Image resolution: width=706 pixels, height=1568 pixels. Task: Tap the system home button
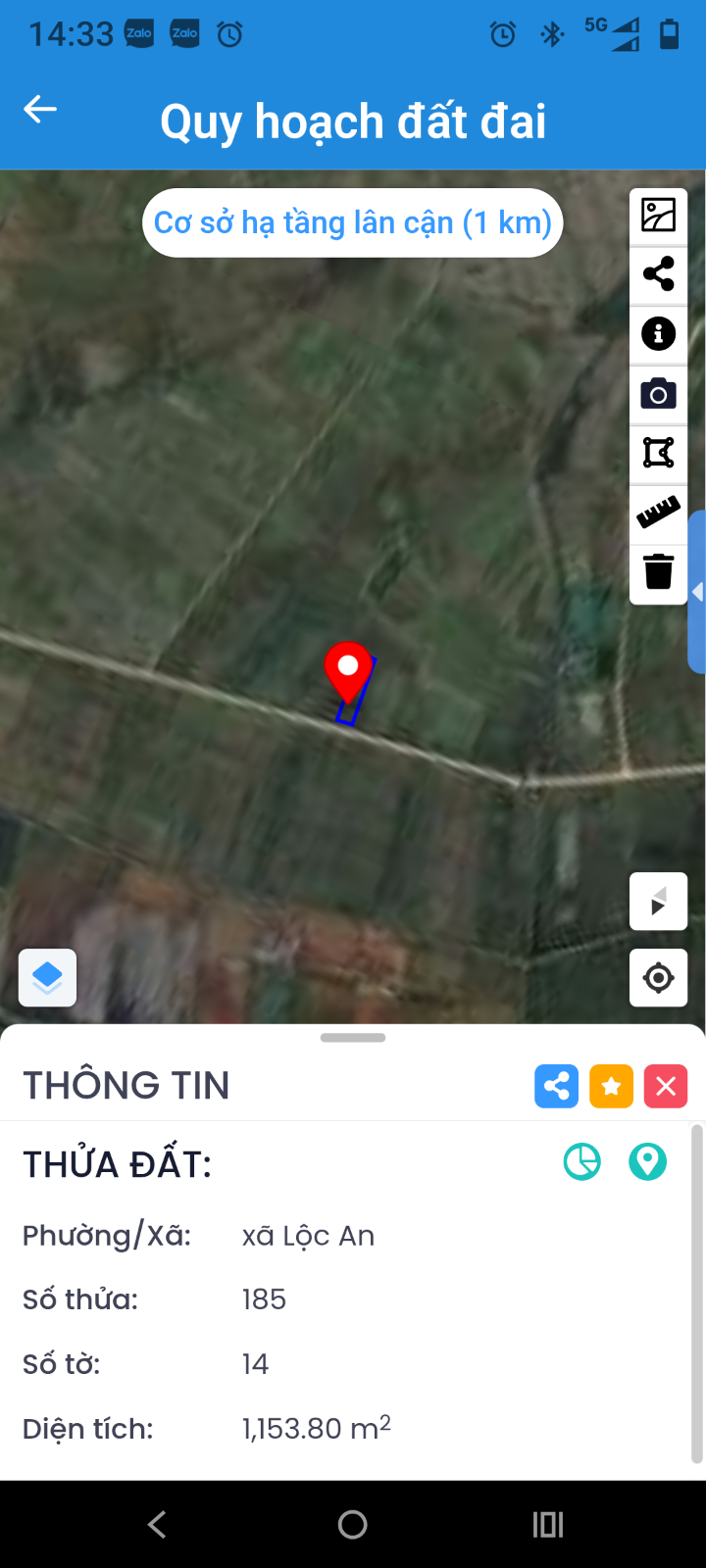tap(353, 1524)
